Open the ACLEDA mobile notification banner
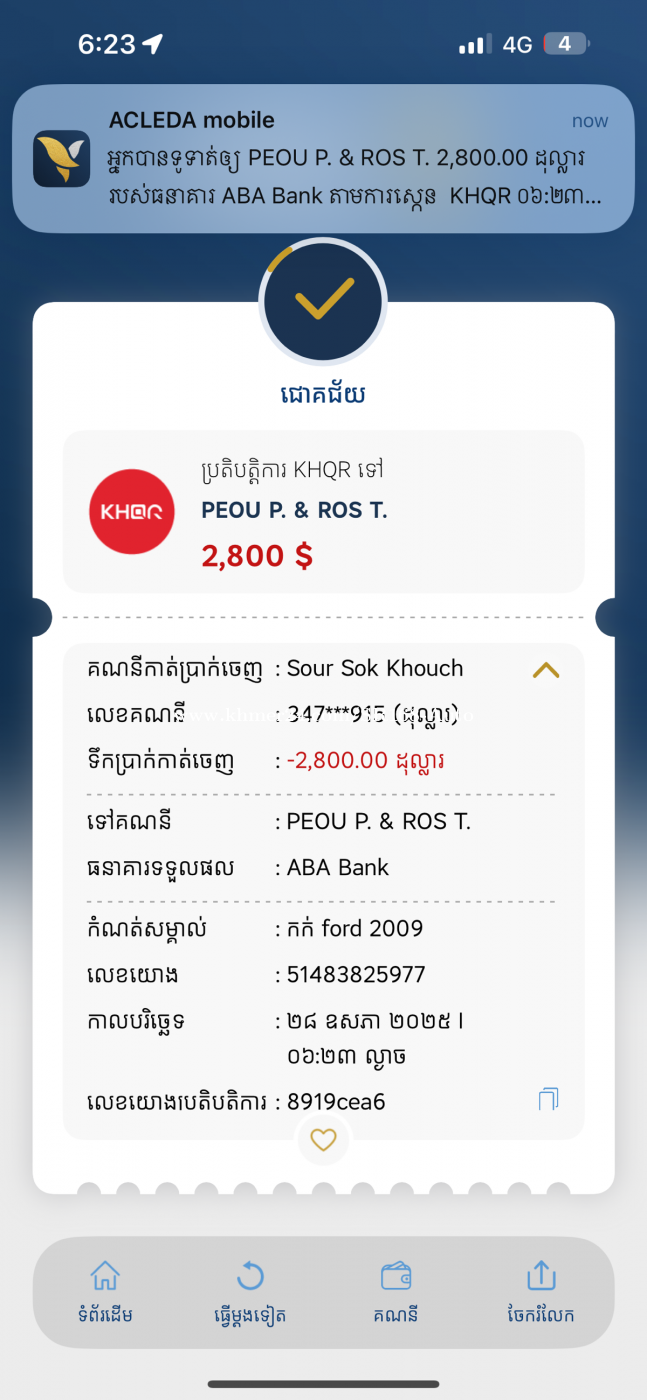The height and width of the screenshot is (1400, 647). 323,158
